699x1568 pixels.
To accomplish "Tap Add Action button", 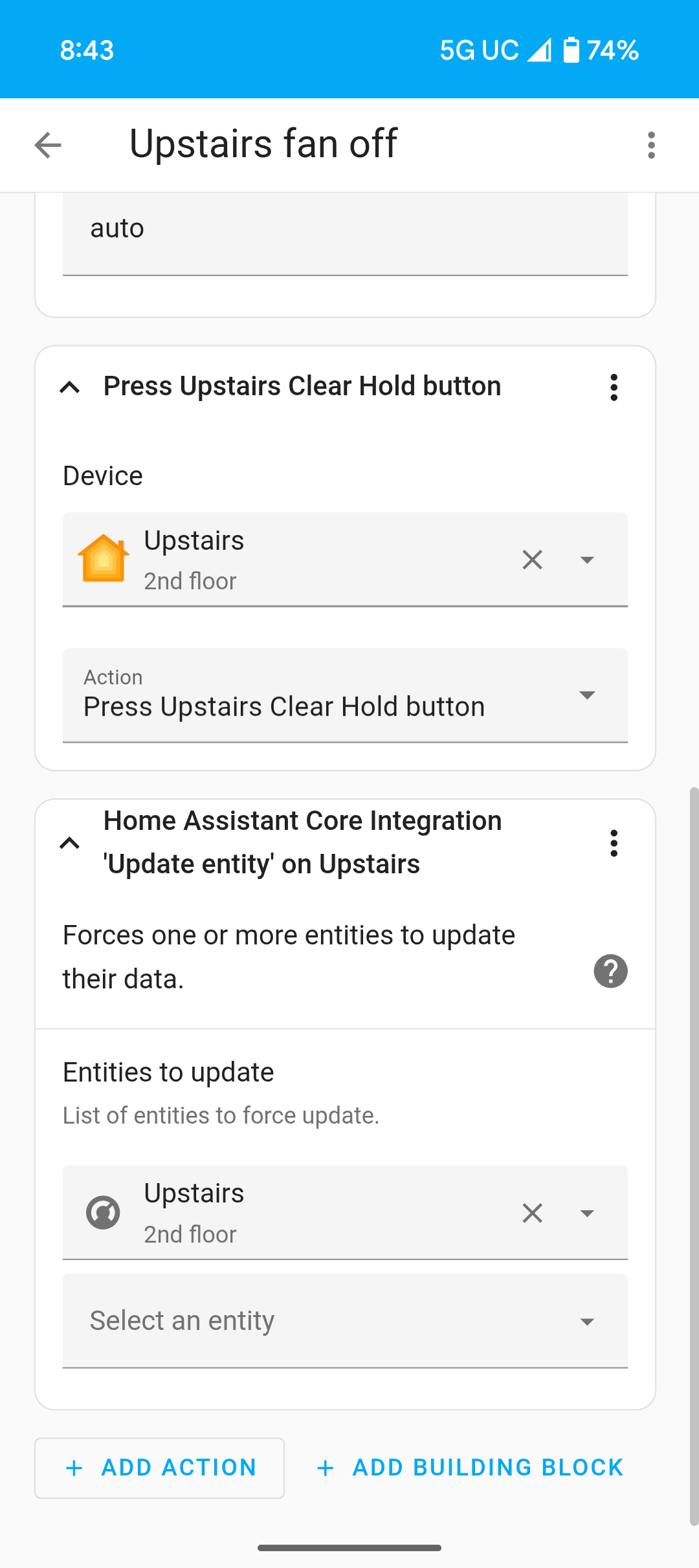I will [x=159, y=1468].
